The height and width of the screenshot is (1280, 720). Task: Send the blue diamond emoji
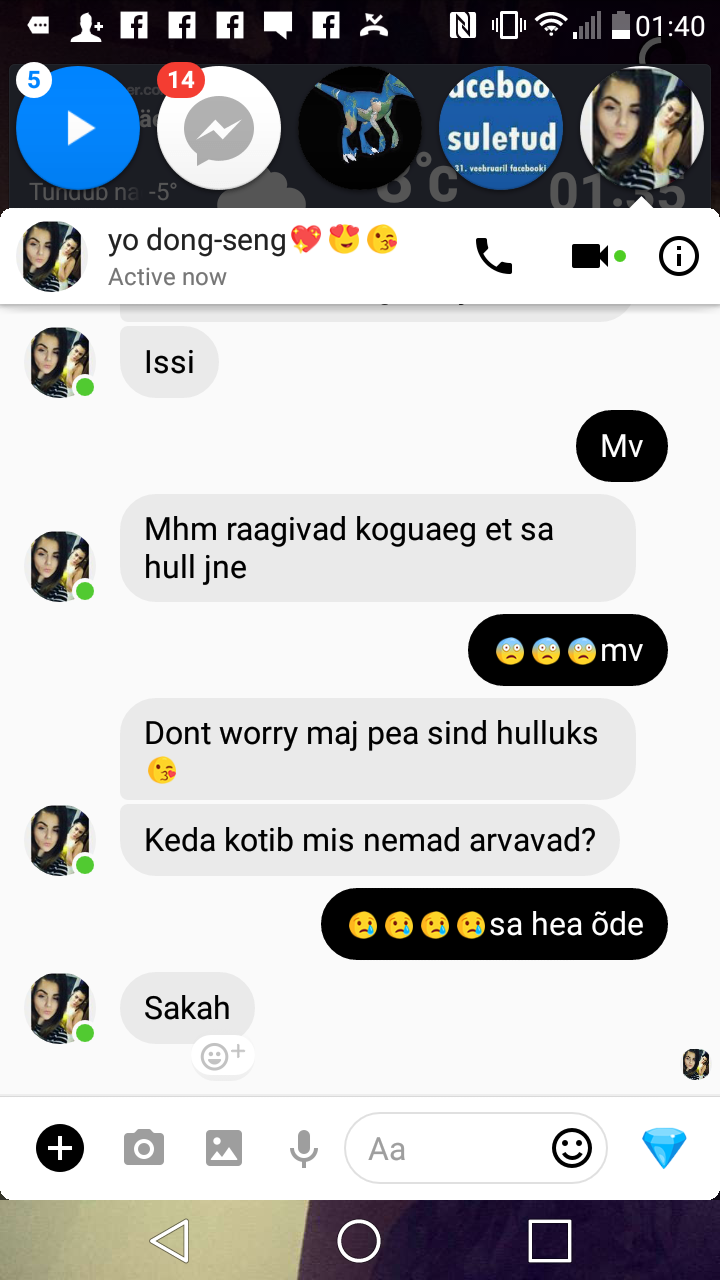tap(664, 1148)
